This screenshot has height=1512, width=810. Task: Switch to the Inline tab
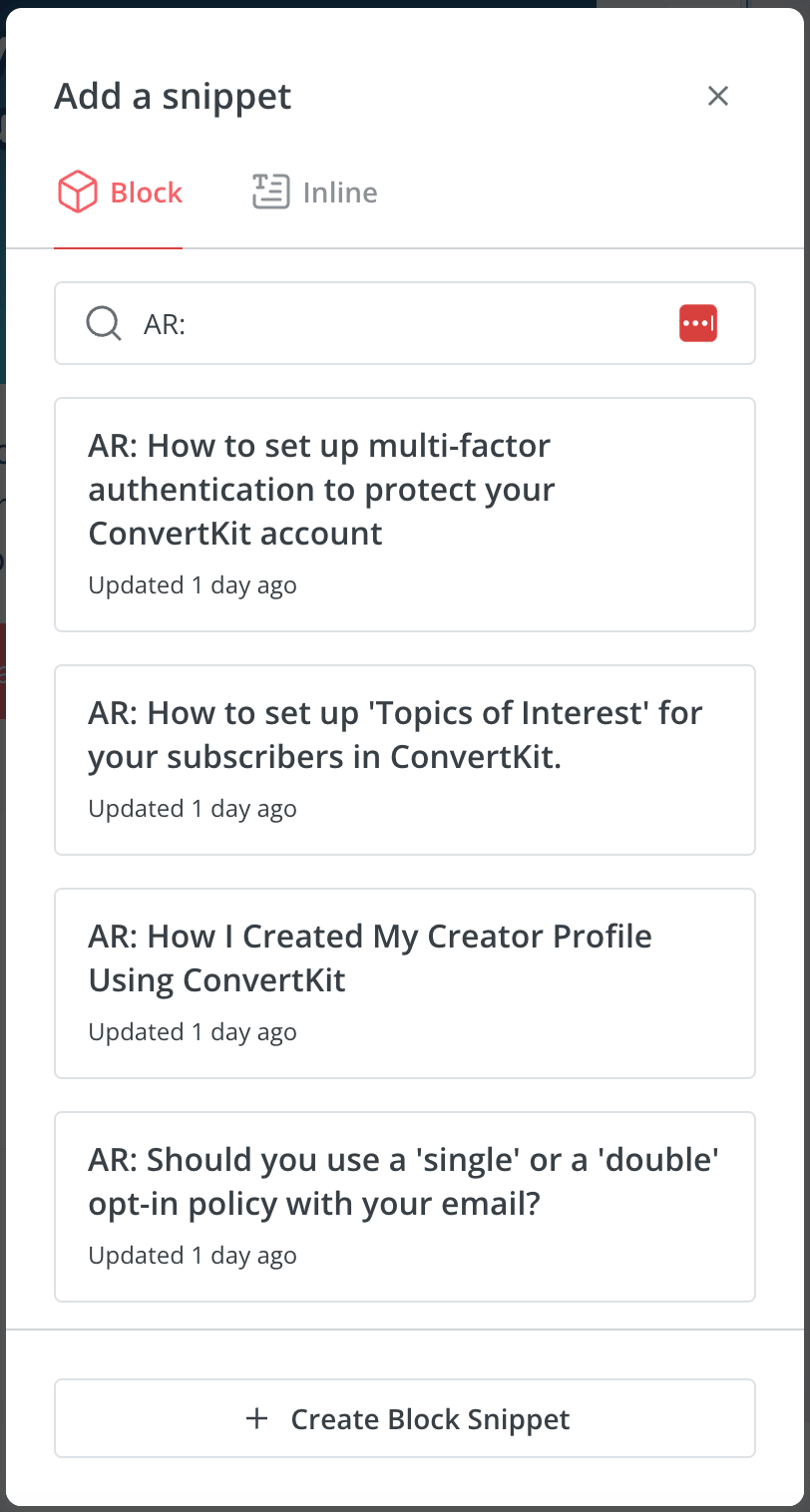(314, 191)
